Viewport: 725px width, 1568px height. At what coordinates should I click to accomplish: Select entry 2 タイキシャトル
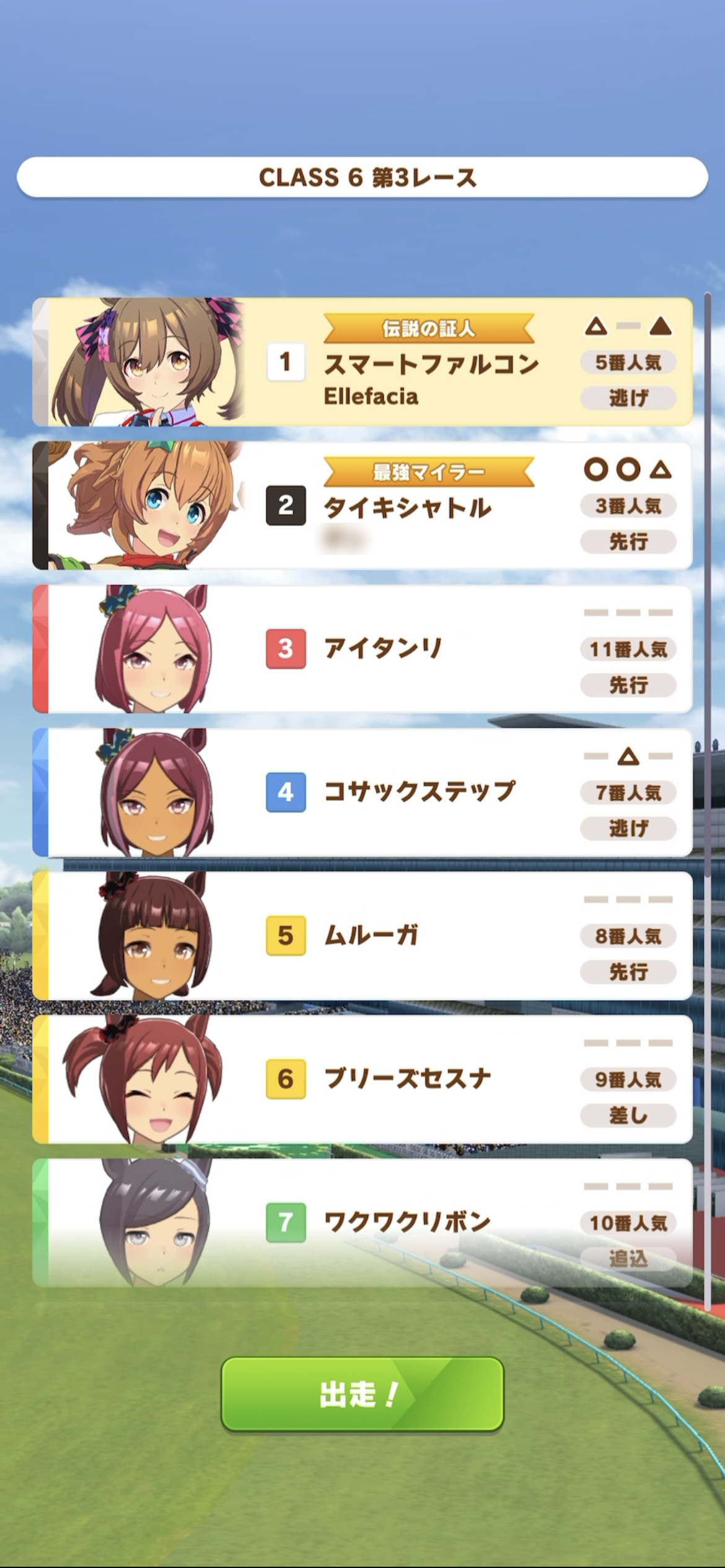point(362,505)
